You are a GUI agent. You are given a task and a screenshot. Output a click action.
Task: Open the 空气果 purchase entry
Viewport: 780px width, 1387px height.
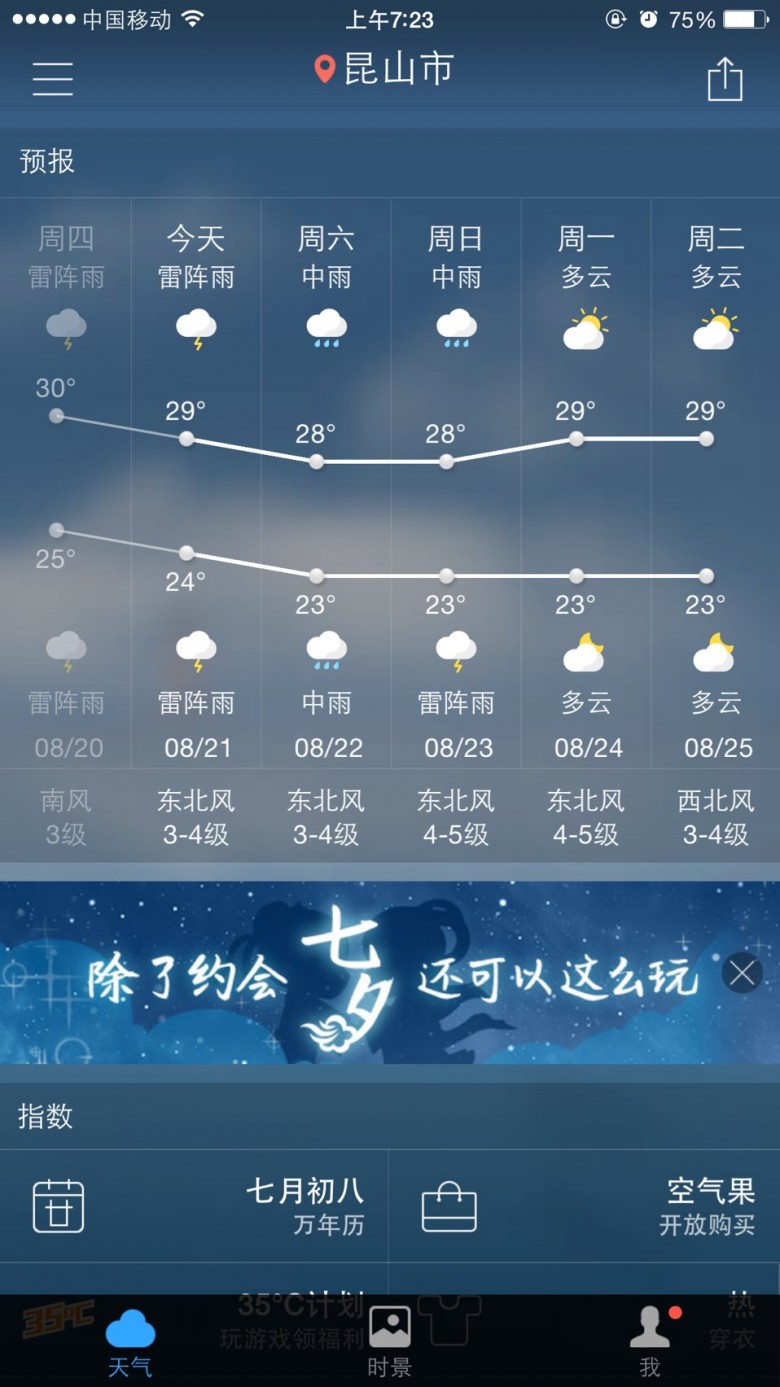tap(585, 1206)
